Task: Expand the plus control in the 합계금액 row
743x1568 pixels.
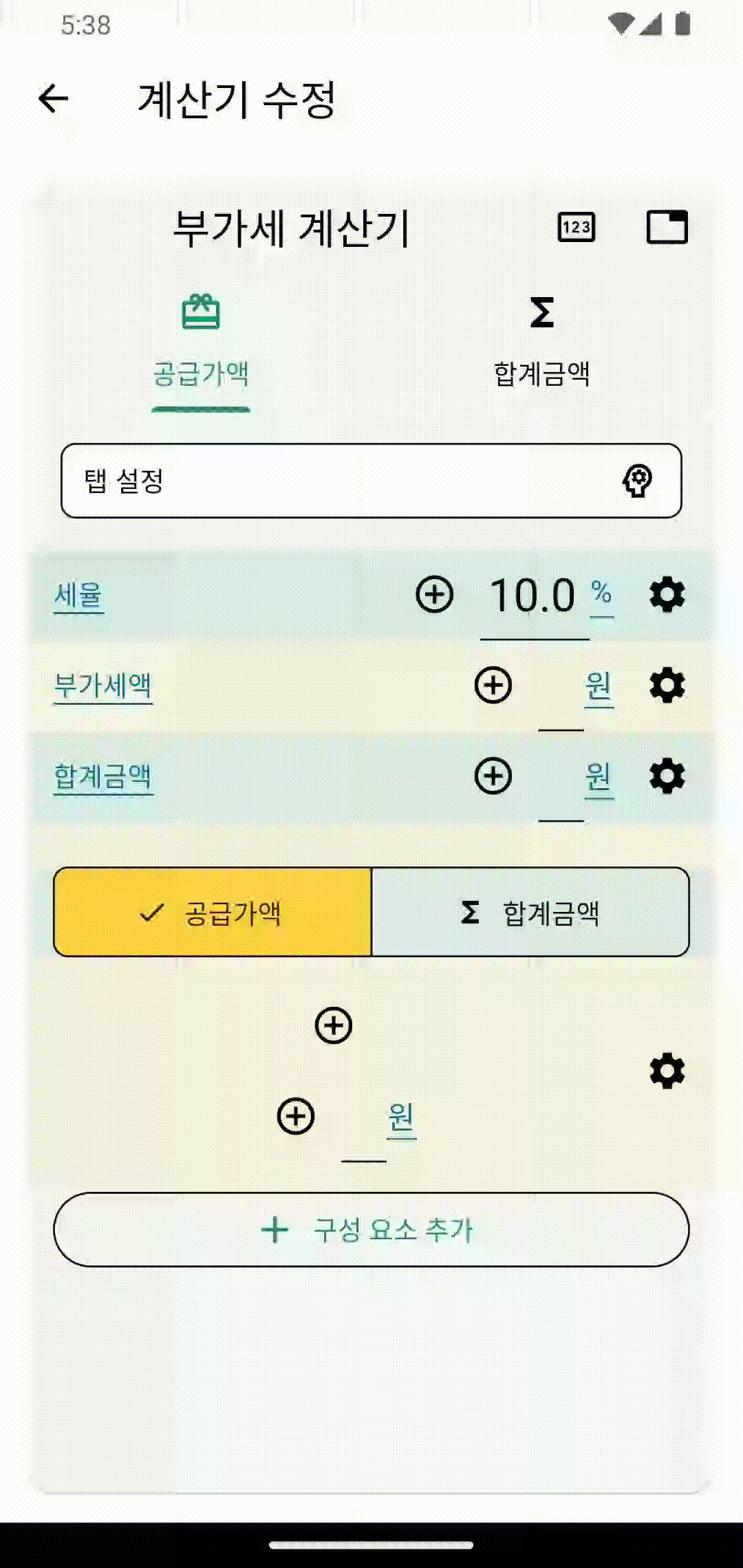Action: click(494, 774)
